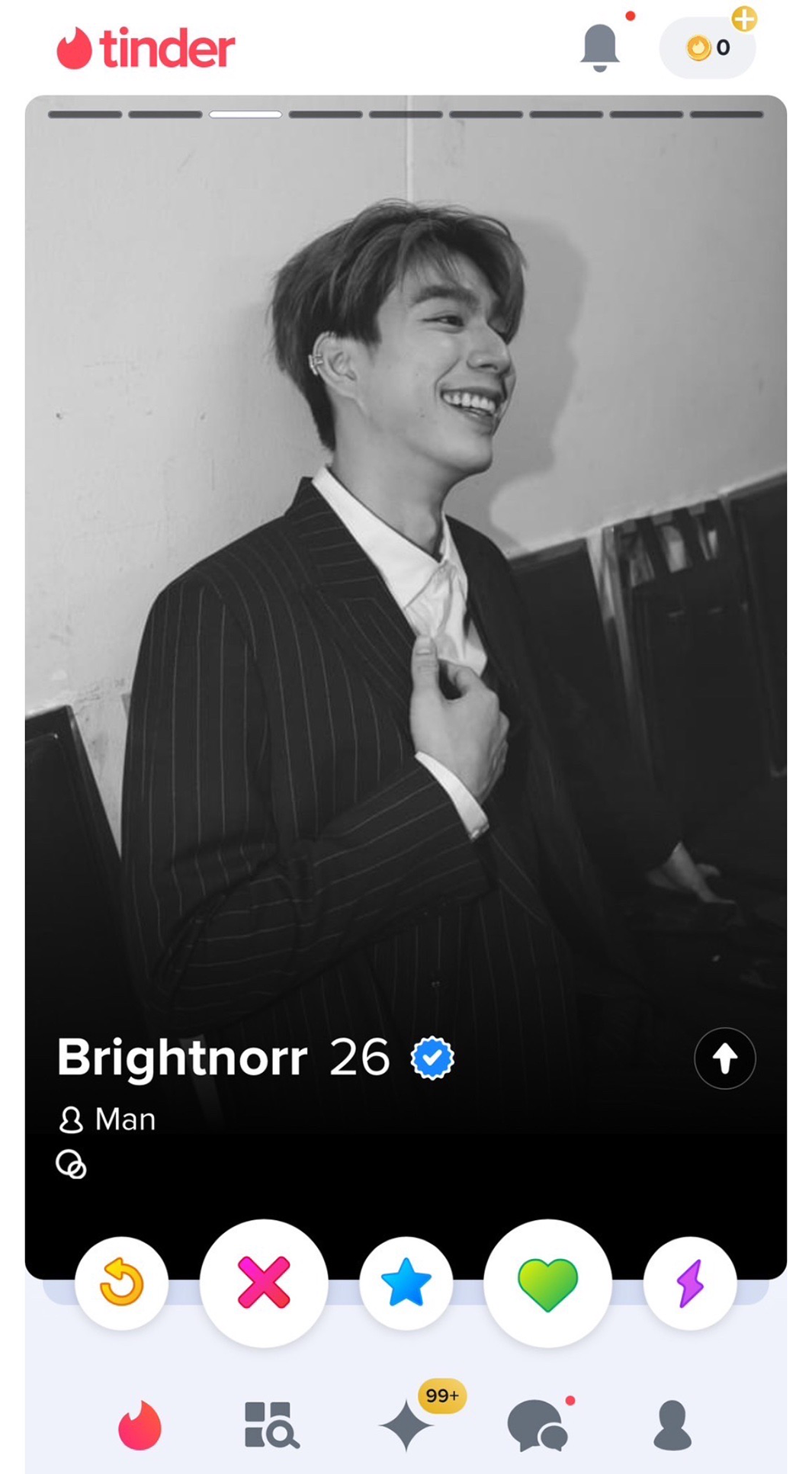This screenshot has width=812, height=1474.
Task: Pass on Brightnorr with the X button
Action: [264, 1283]
